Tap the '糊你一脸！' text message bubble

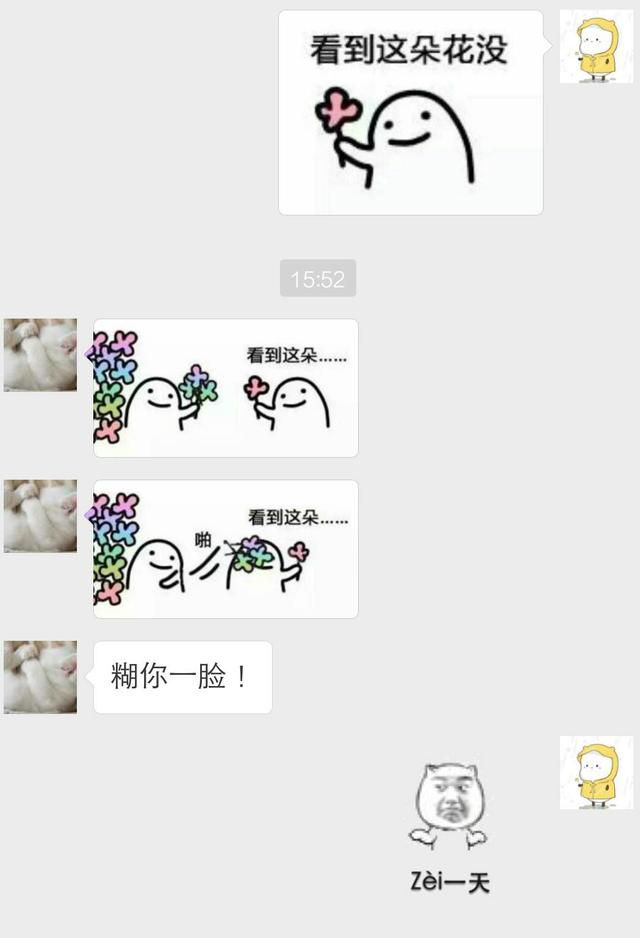coord(183,677)
